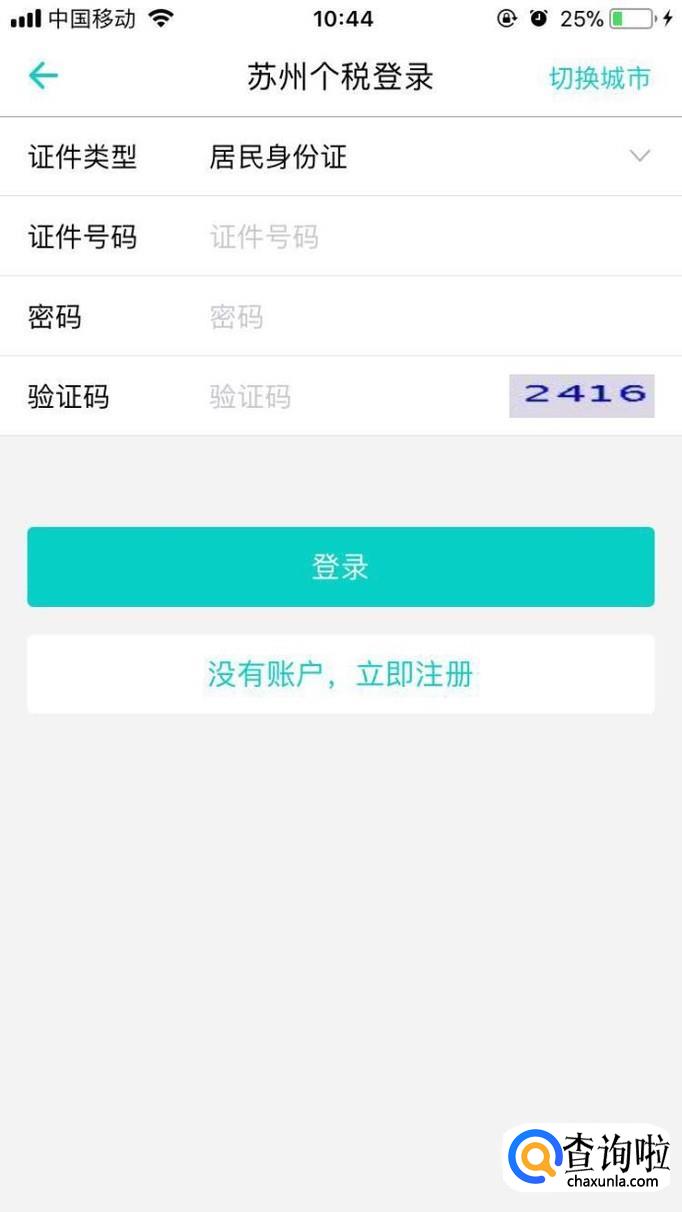Image resolution: width=682 pixels, height=1212 pixels.
Task: Expand the 证件类型 dropdown
Action: click(639, 156)
